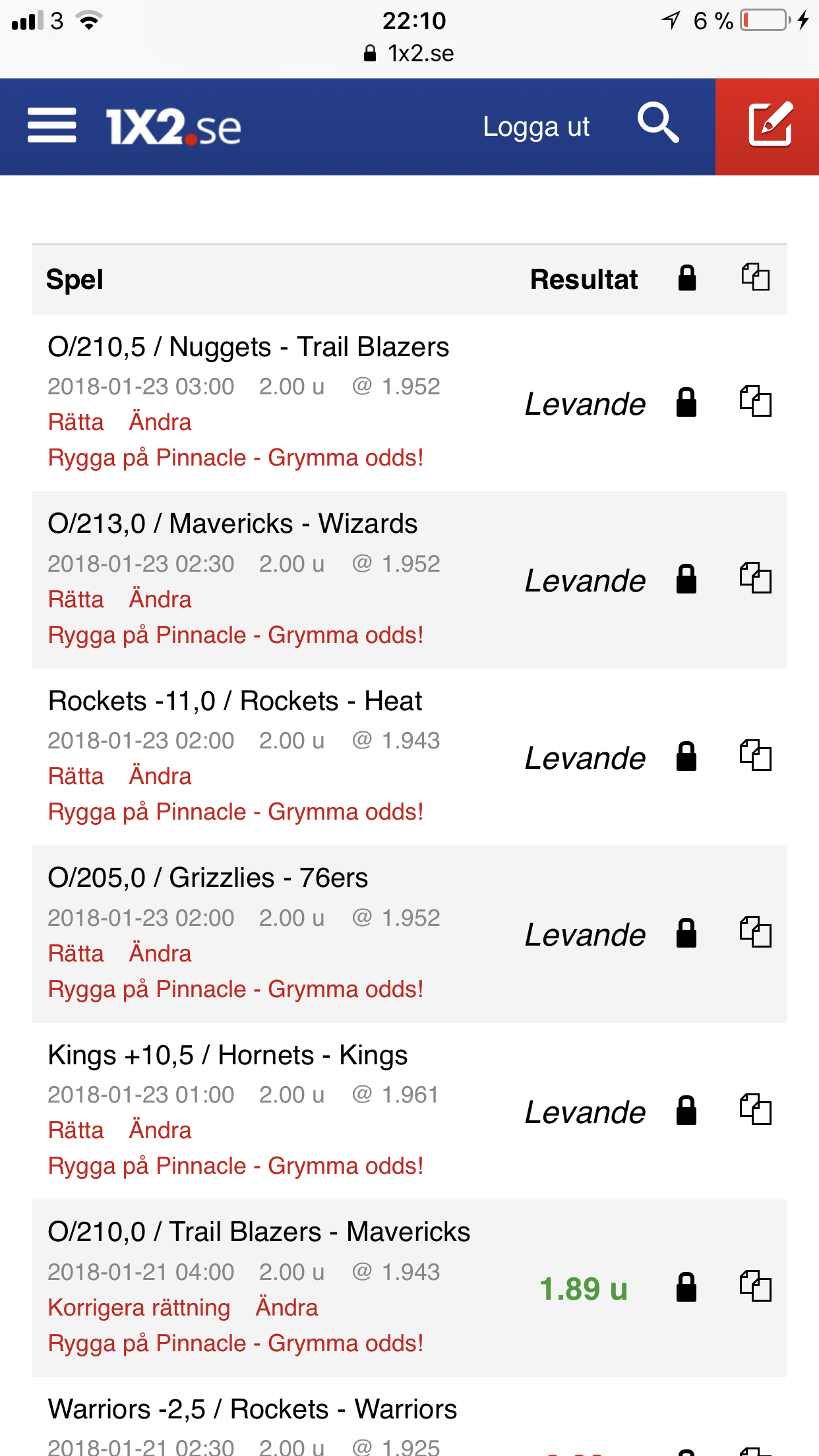The height and width of the screenshot is (1456, 819).
Task: Open the hamburger menu
Action: (52, 126)
